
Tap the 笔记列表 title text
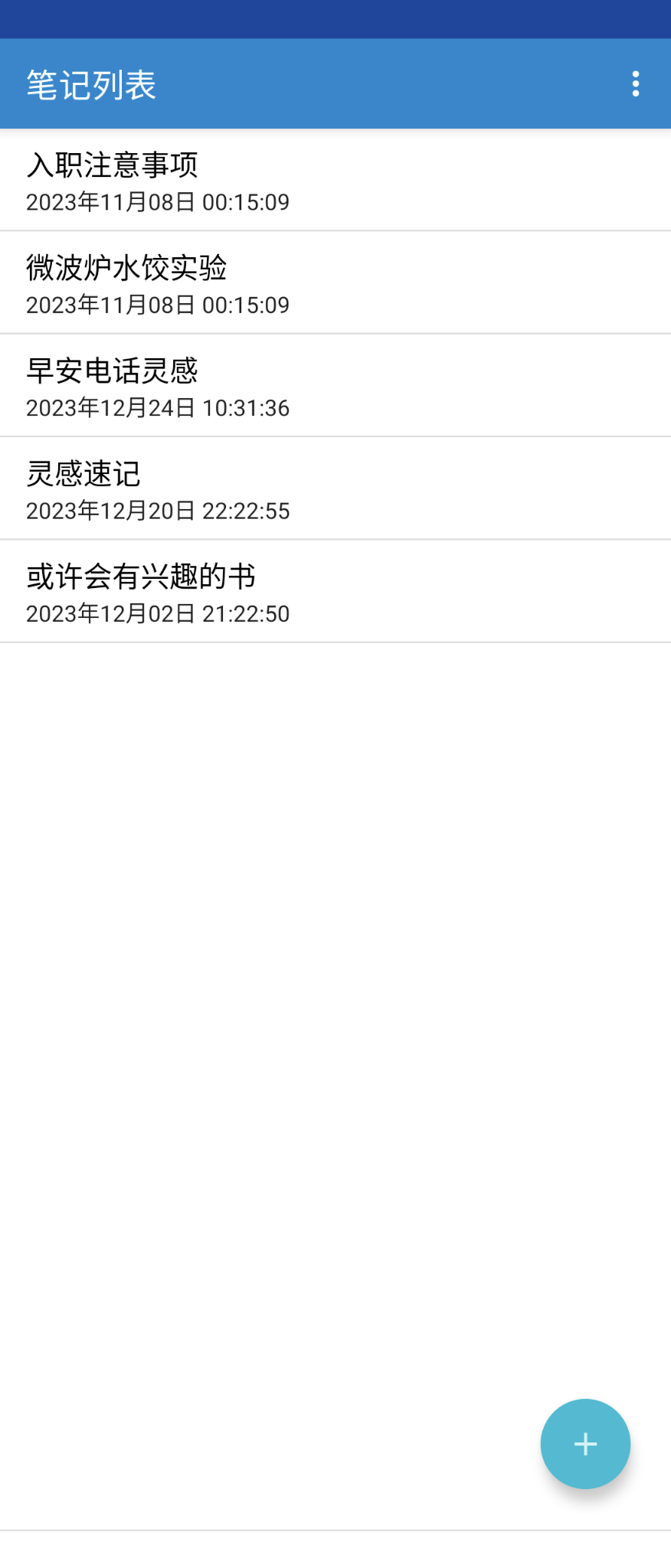90,83
